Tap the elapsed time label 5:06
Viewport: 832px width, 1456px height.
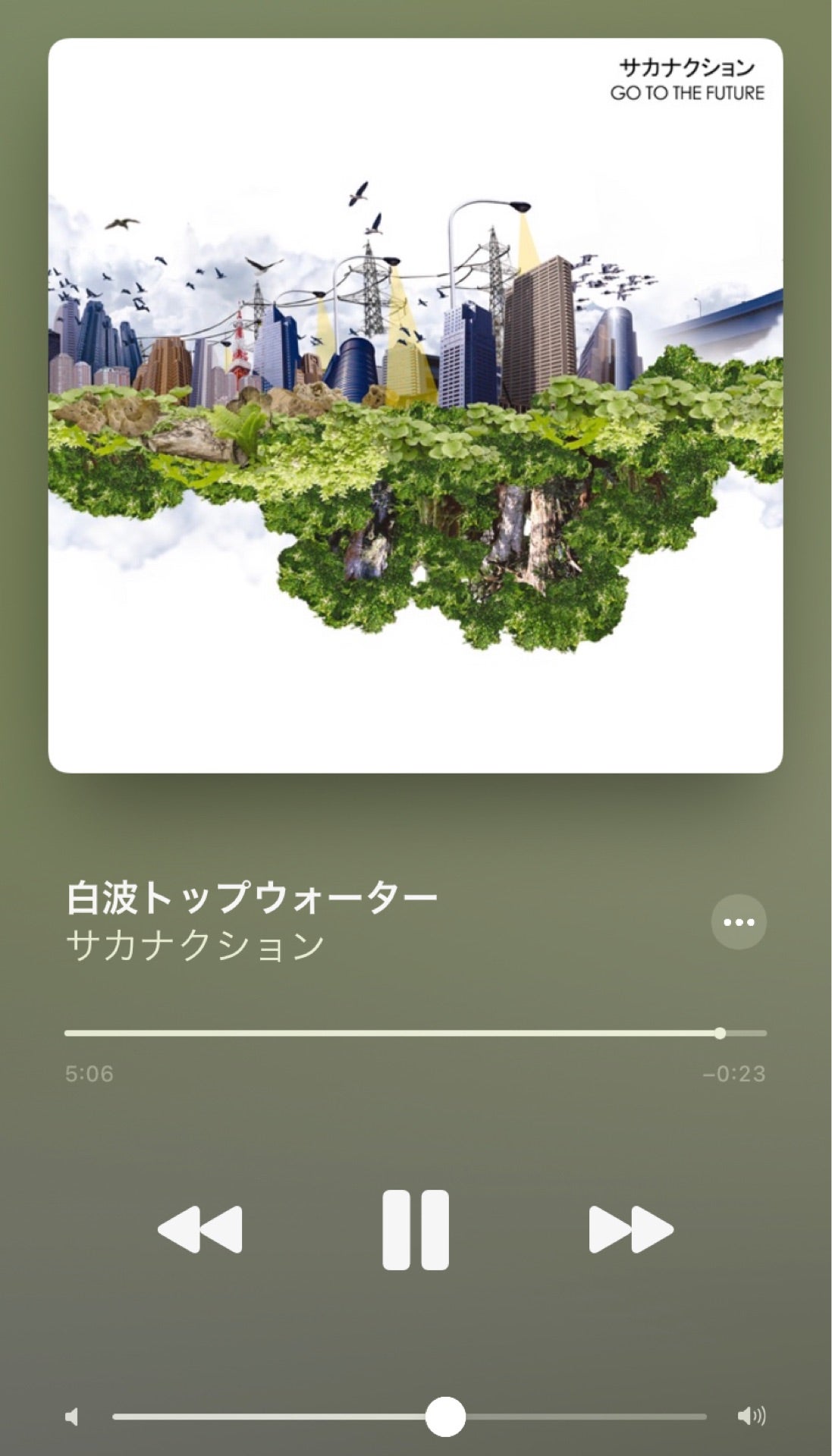89,1072
